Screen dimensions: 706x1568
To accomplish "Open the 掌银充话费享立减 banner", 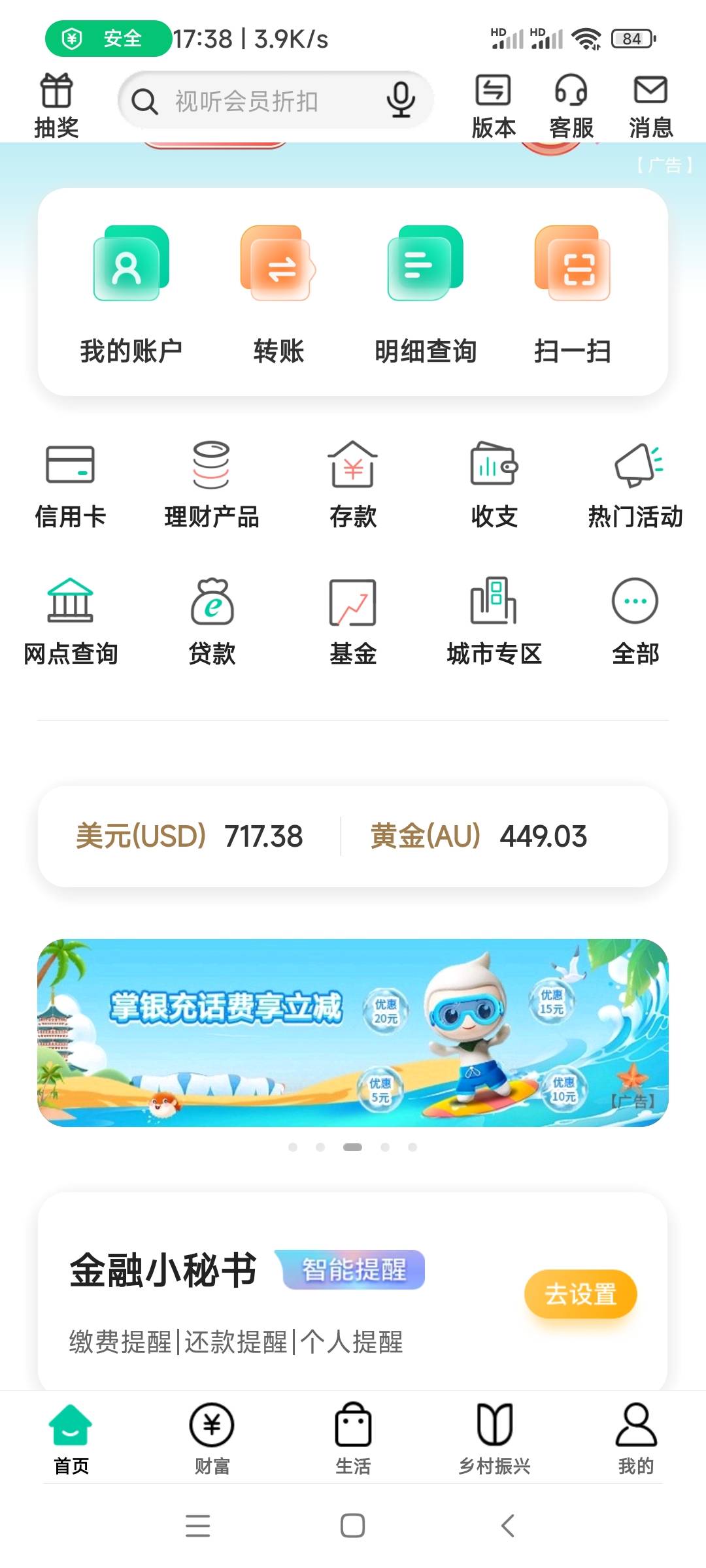I will click(353, 1032).
